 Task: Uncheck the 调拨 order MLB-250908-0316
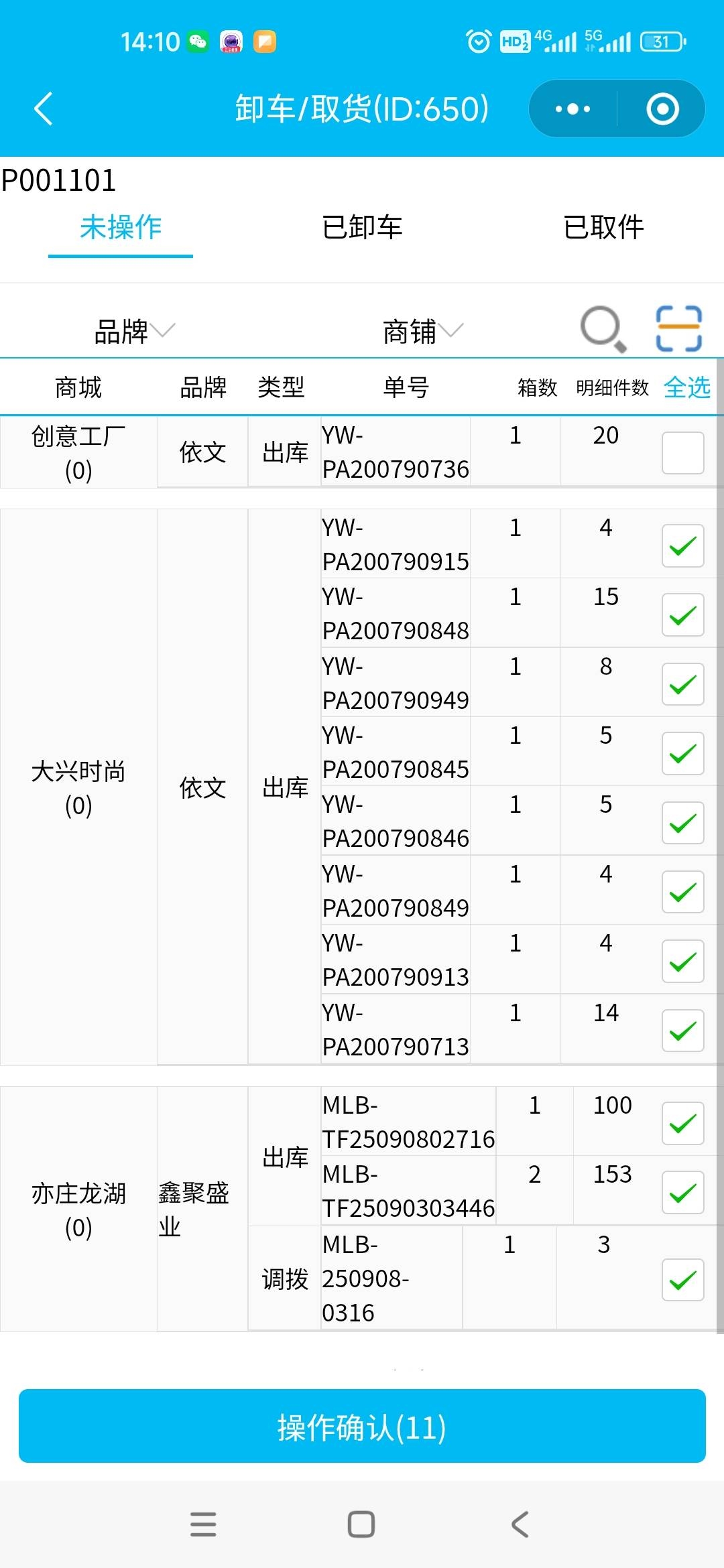pyautogui.click(x=682, y=1280)
